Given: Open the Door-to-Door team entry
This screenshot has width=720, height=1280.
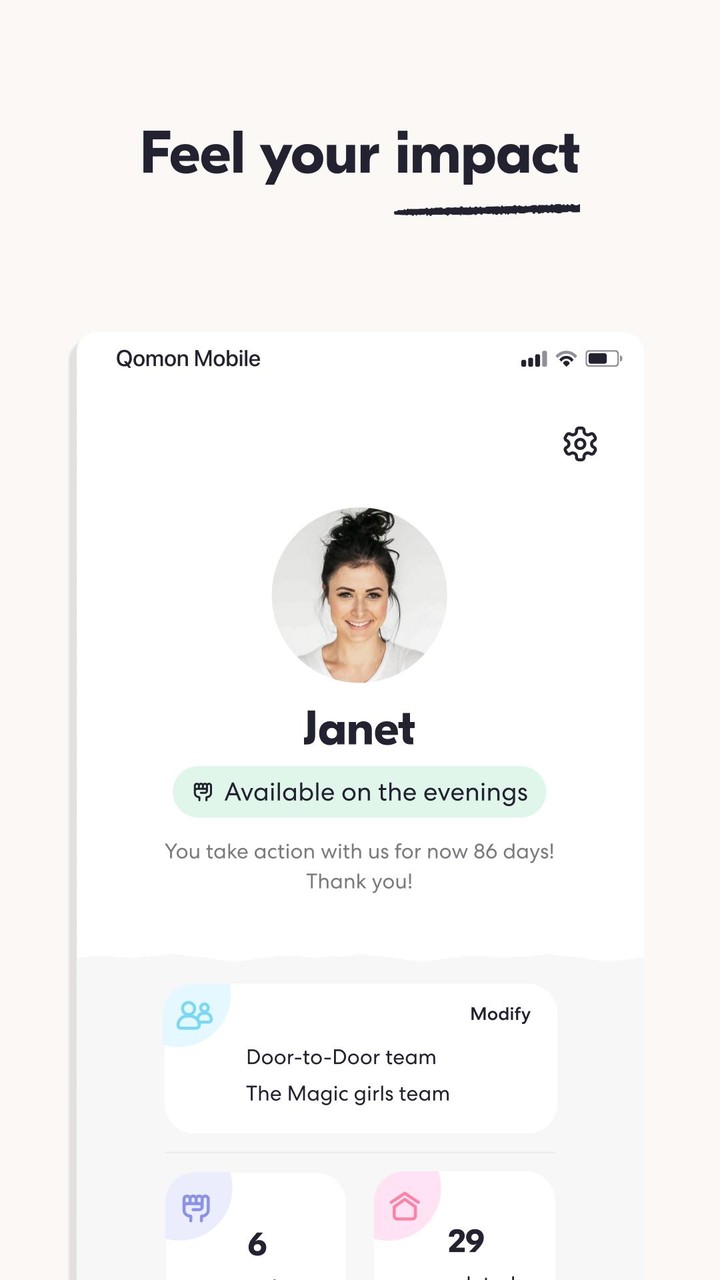Looking at the screenshot, I should (342, 1057).
